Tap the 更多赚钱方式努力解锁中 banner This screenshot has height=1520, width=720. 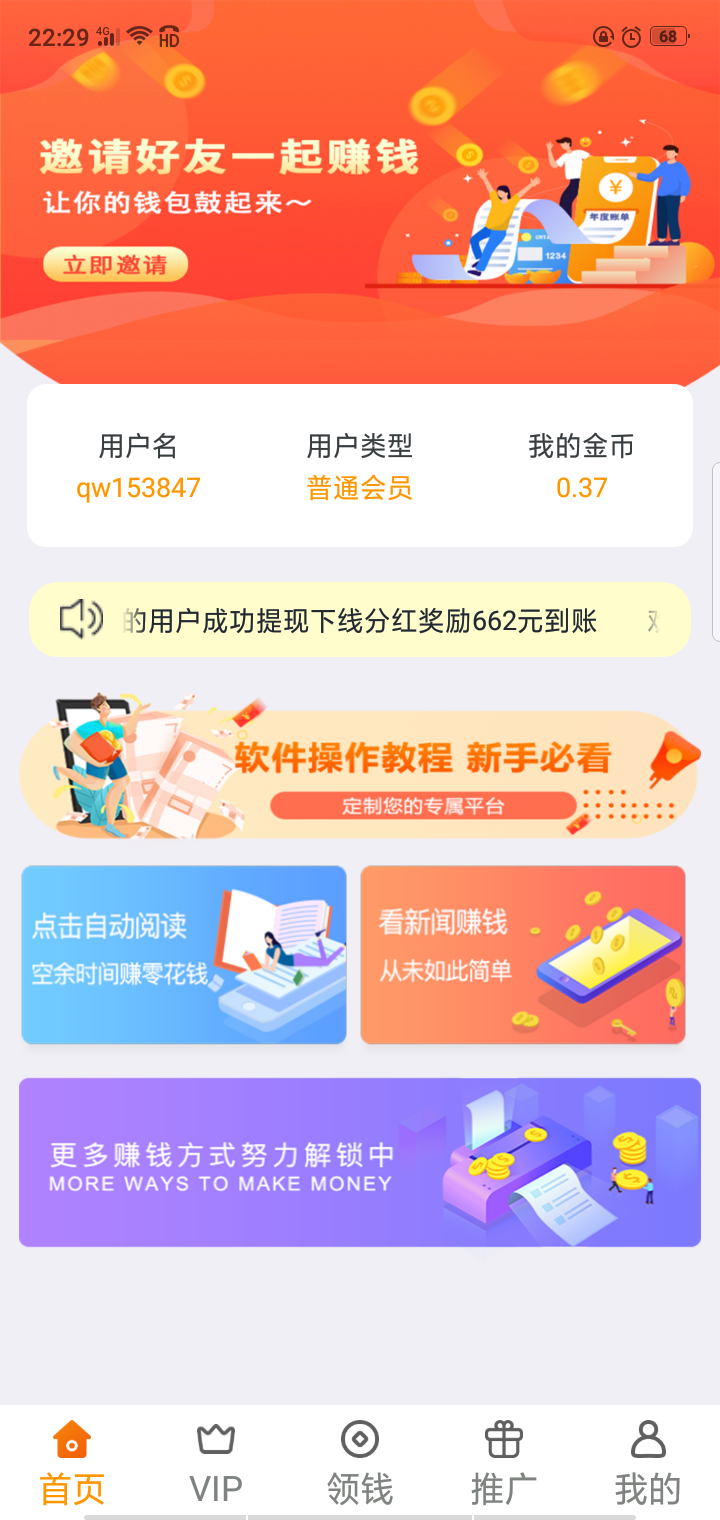pyautogui.click(x=360, y=1162)
